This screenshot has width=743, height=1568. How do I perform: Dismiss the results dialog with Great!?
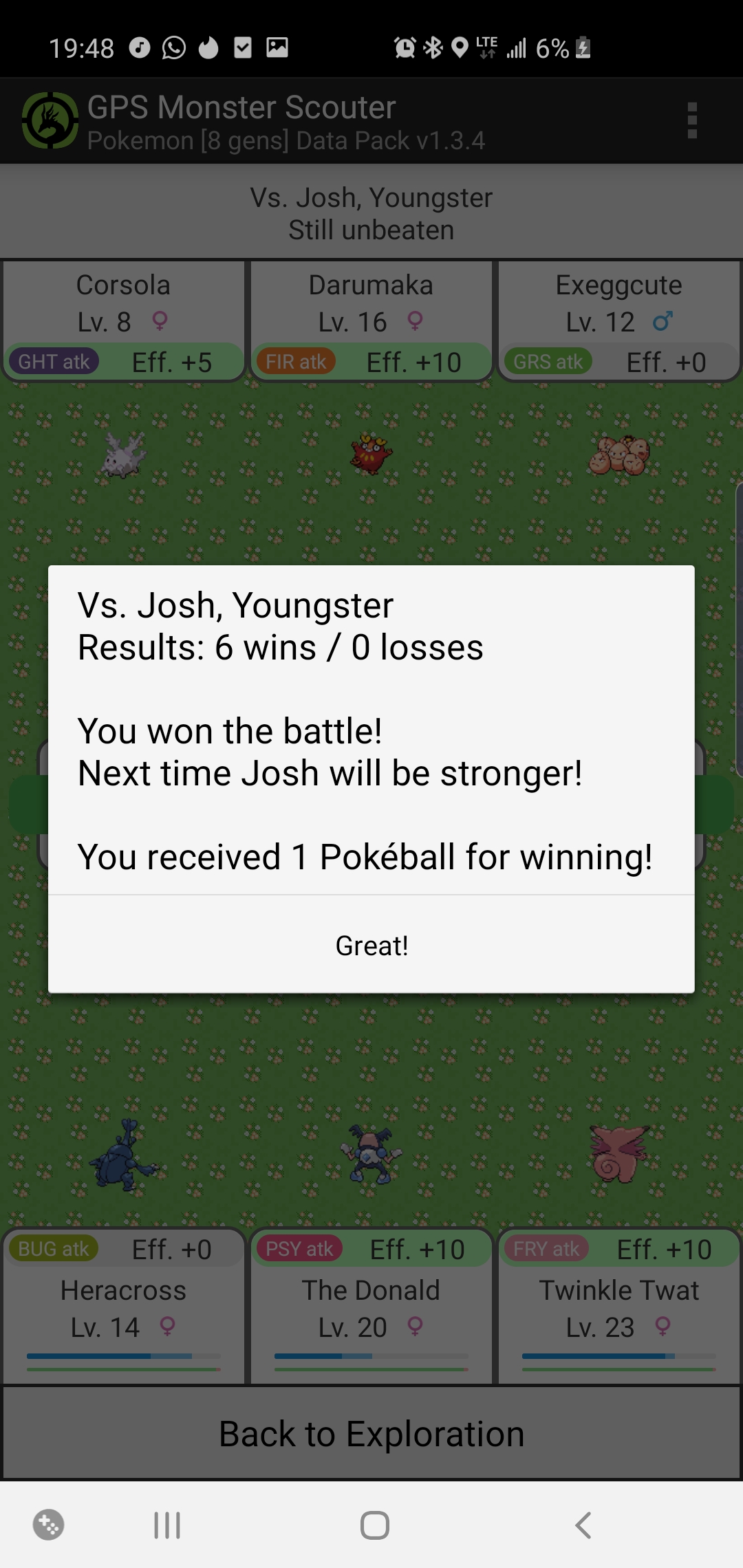point(371,946)
